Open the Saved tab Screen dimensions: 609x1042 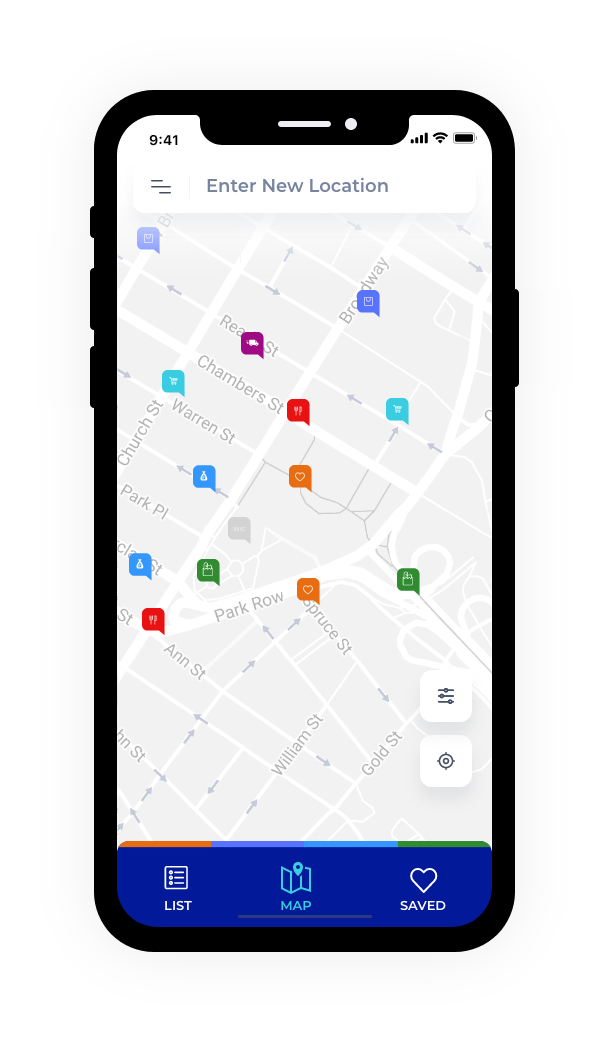pyautogui.click(x=423, y=888)
